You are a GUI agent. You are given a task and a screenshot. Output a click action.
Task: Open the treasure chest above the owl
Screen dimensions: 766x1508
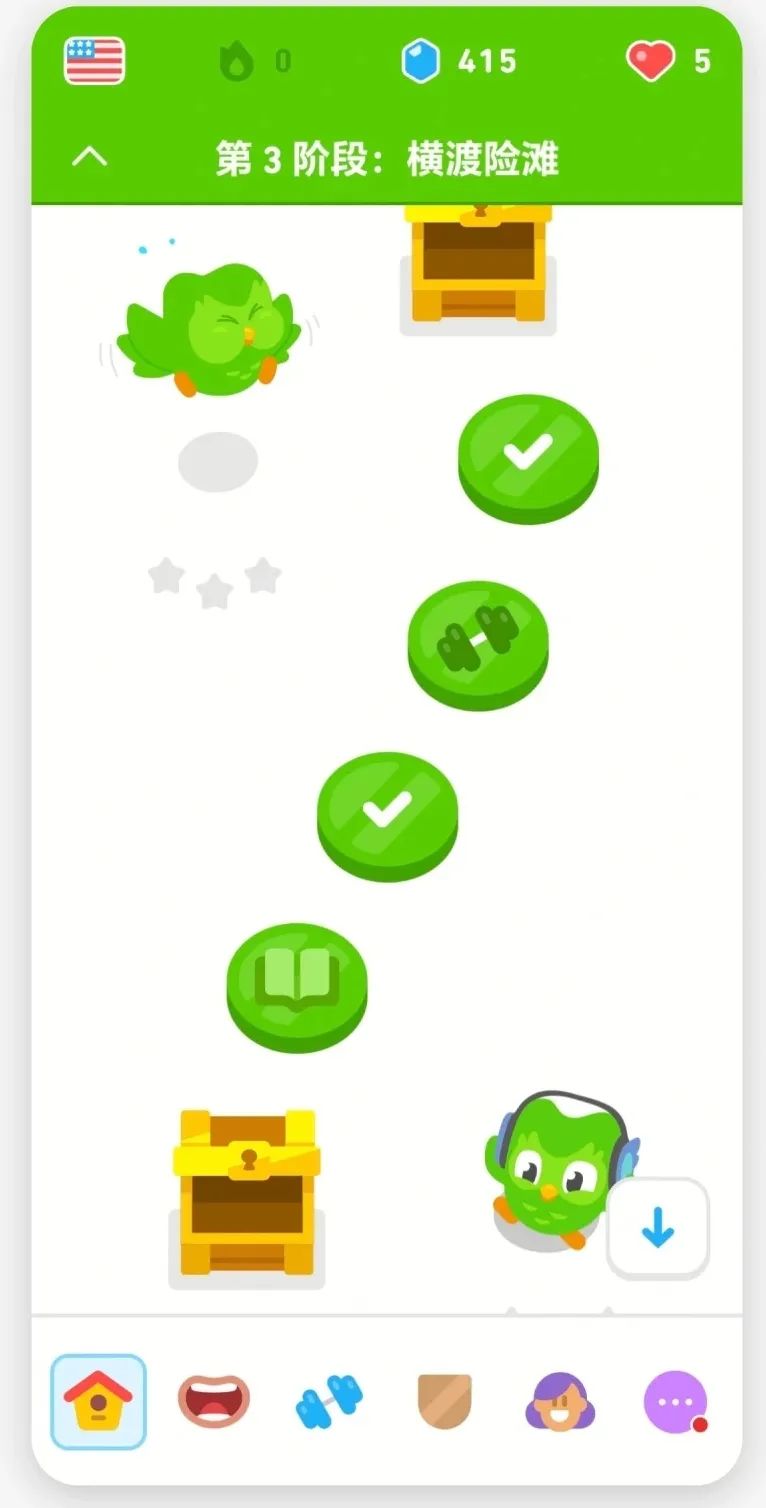click(478, 260)
